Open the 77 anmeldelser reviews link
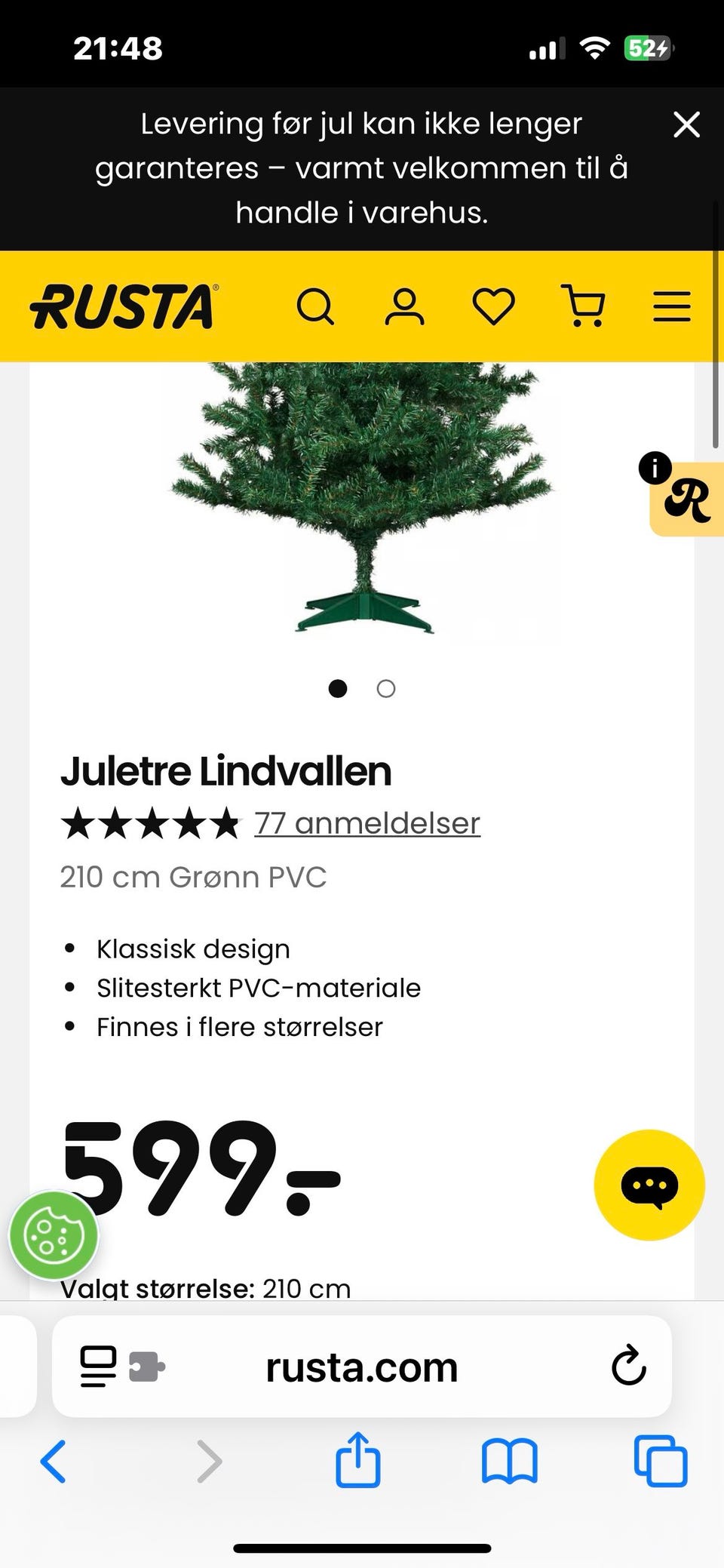 click(367, 822)
